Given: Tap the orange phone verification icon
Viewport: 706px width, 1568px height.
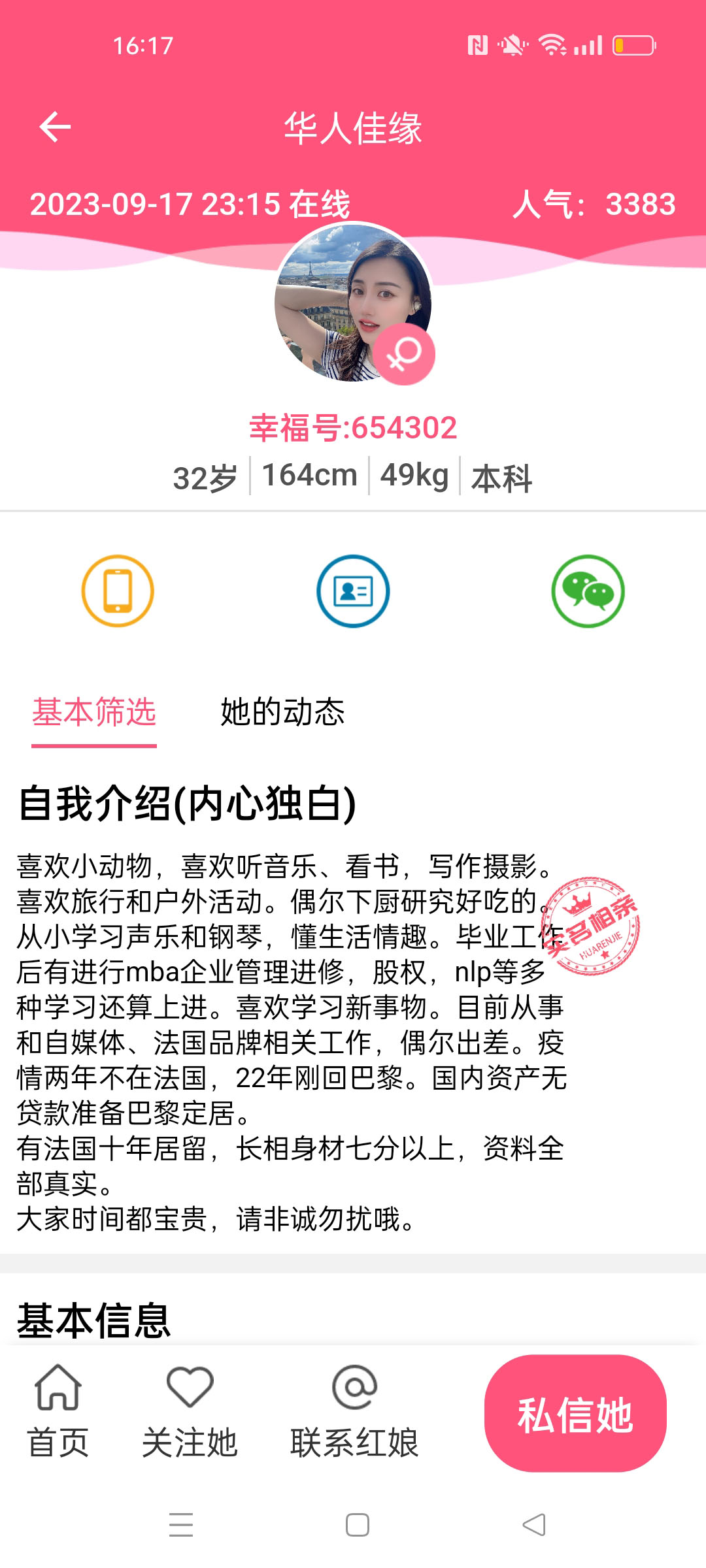Looking at the screenshot, I should coord(118,591).
